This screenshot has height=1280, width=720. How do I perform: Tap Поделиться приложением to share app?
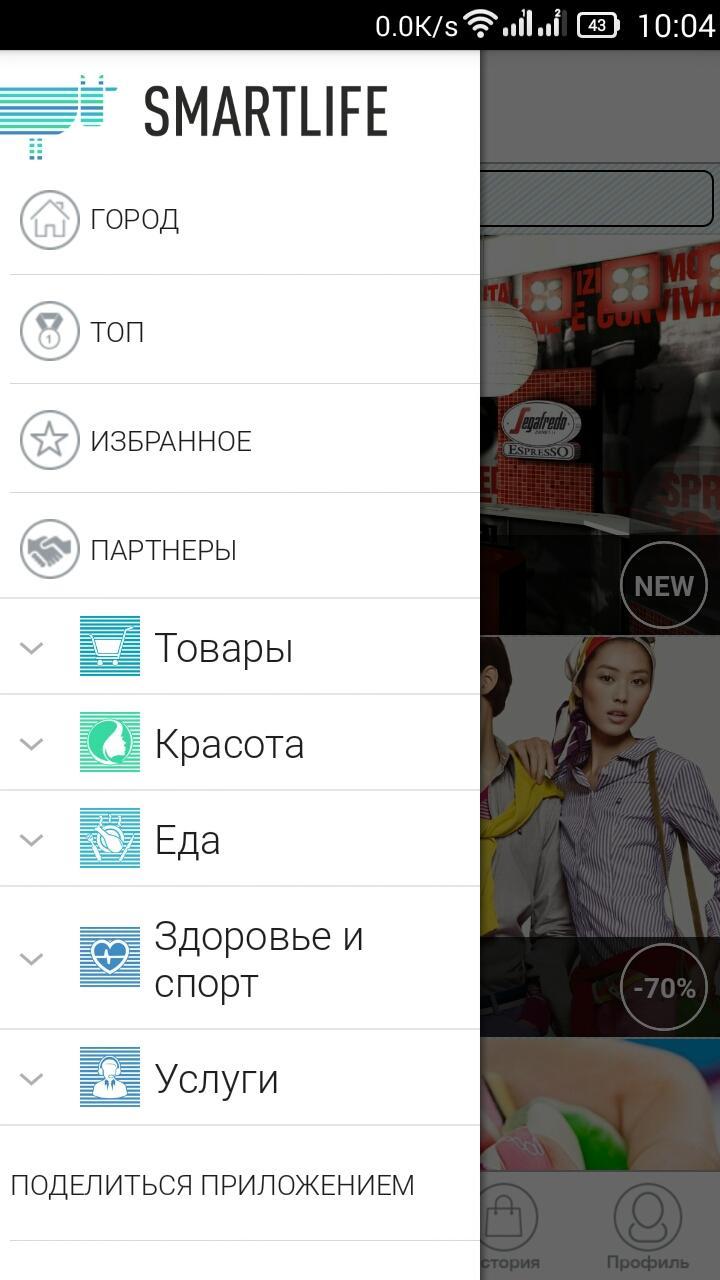tap(212, 1186)
